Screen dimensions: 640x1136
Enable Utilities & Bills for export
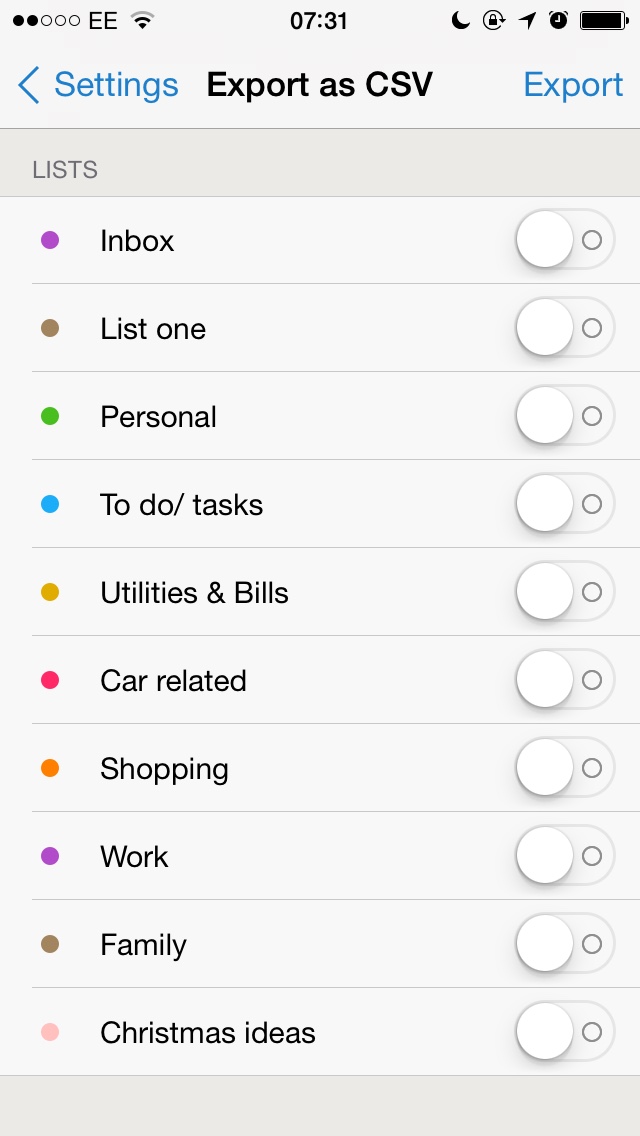pyautogui.click(x=565, y=592)
